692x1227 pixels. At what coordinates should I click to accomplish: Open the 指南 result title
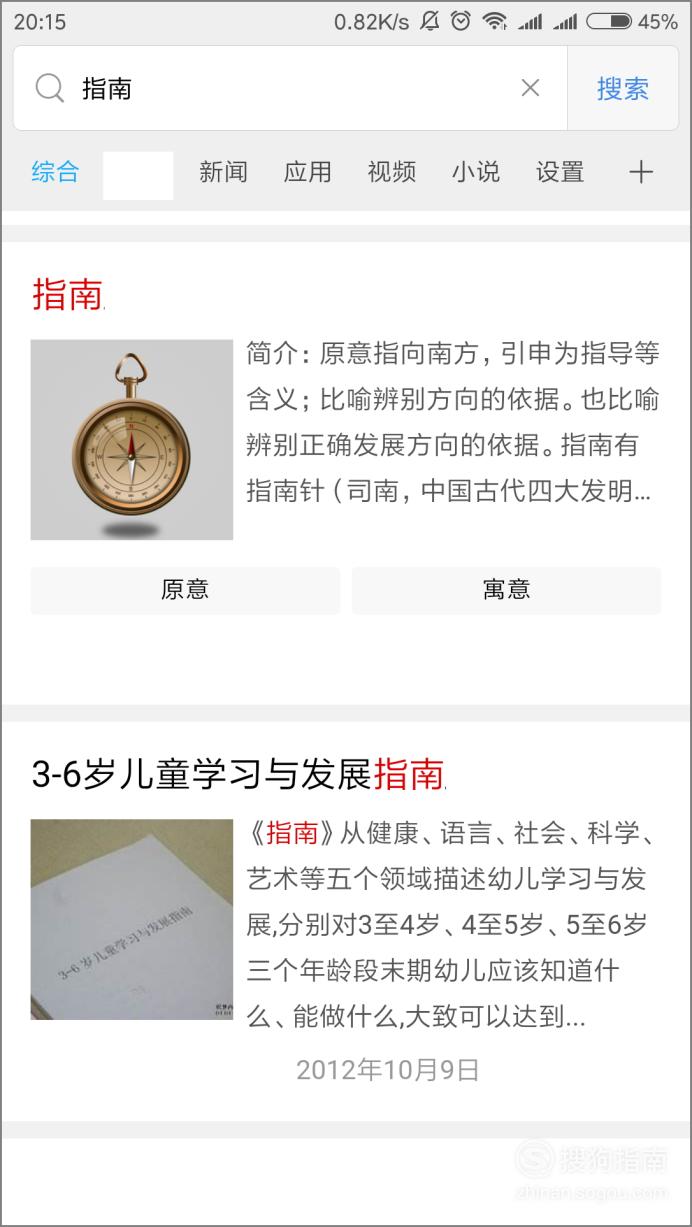67,295
